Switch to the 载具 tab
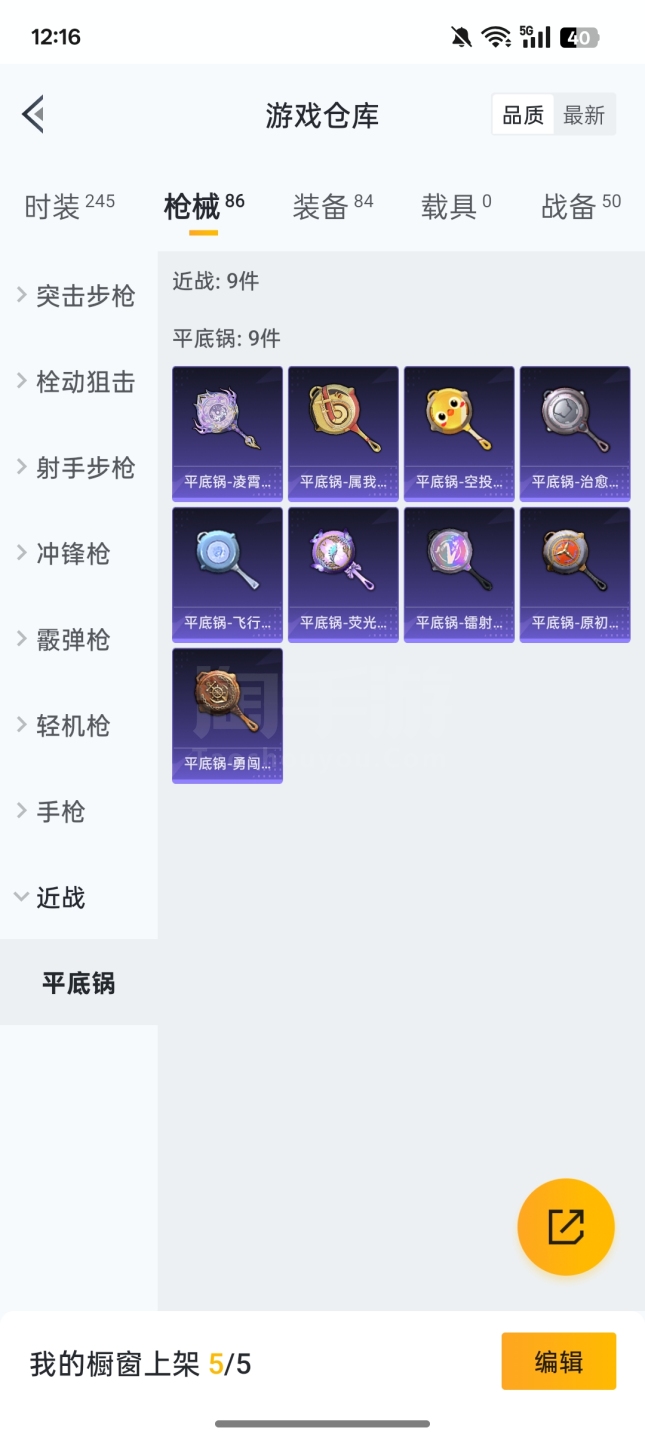Screen dimensions: 645x1440 click(456, 206)
